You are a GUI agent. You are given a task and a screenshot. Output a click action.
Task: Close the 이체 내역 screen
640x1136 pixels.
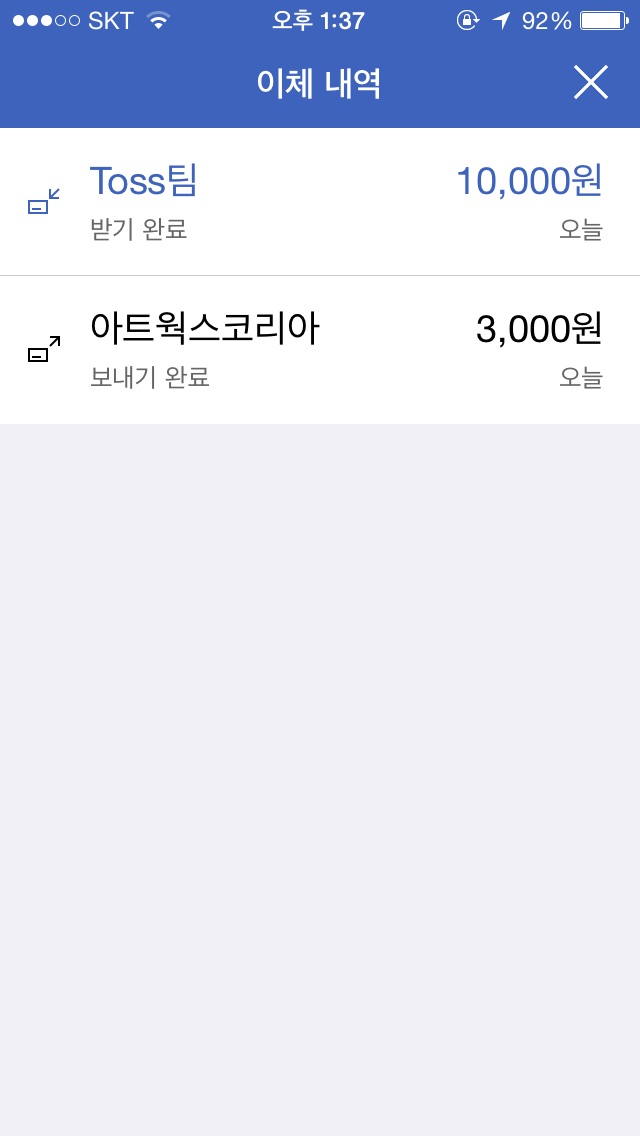(x=590, y=83)
